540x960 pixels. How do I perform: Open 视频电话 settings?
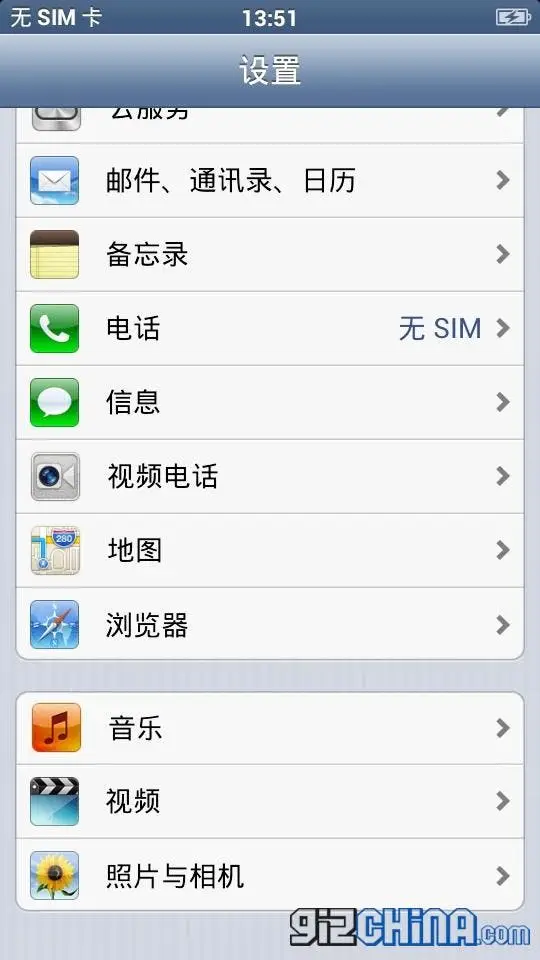[x=270, y=477]
